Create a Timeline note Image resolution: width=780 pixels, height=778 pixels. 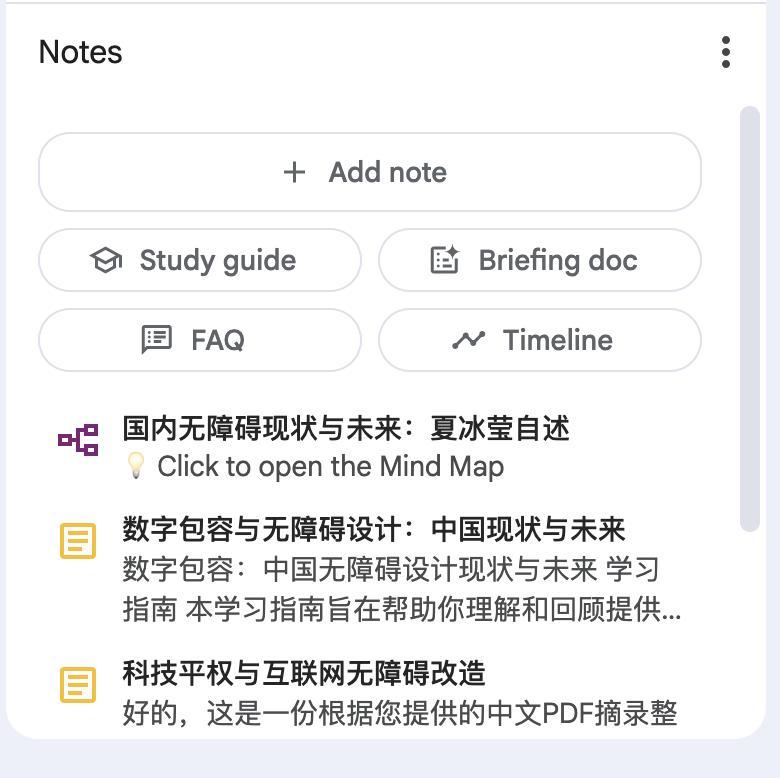539,340
